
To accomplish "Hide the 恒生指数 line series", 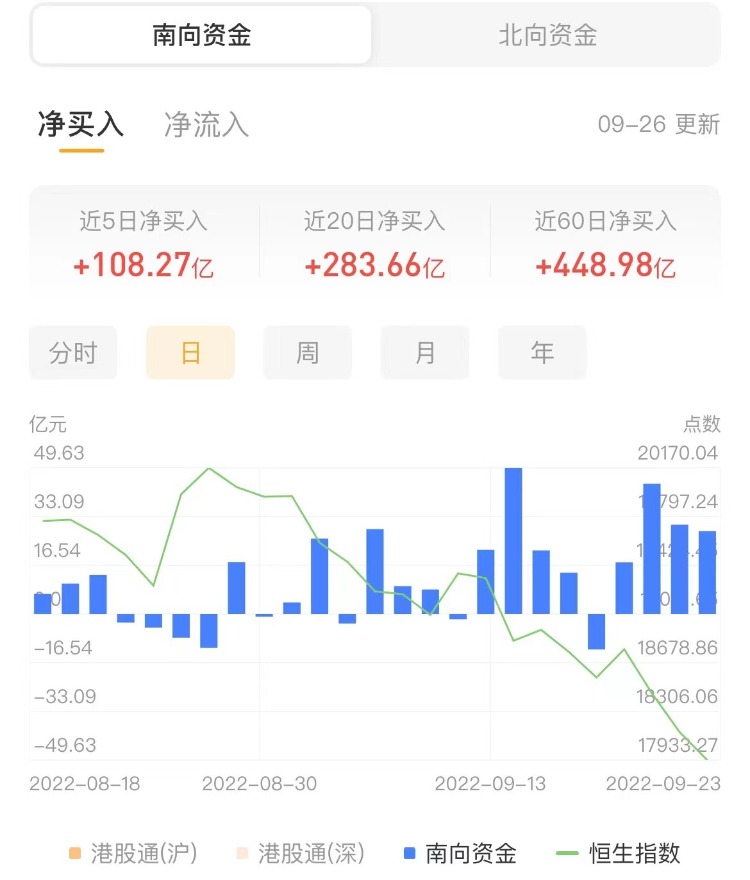I will point(619,853).
